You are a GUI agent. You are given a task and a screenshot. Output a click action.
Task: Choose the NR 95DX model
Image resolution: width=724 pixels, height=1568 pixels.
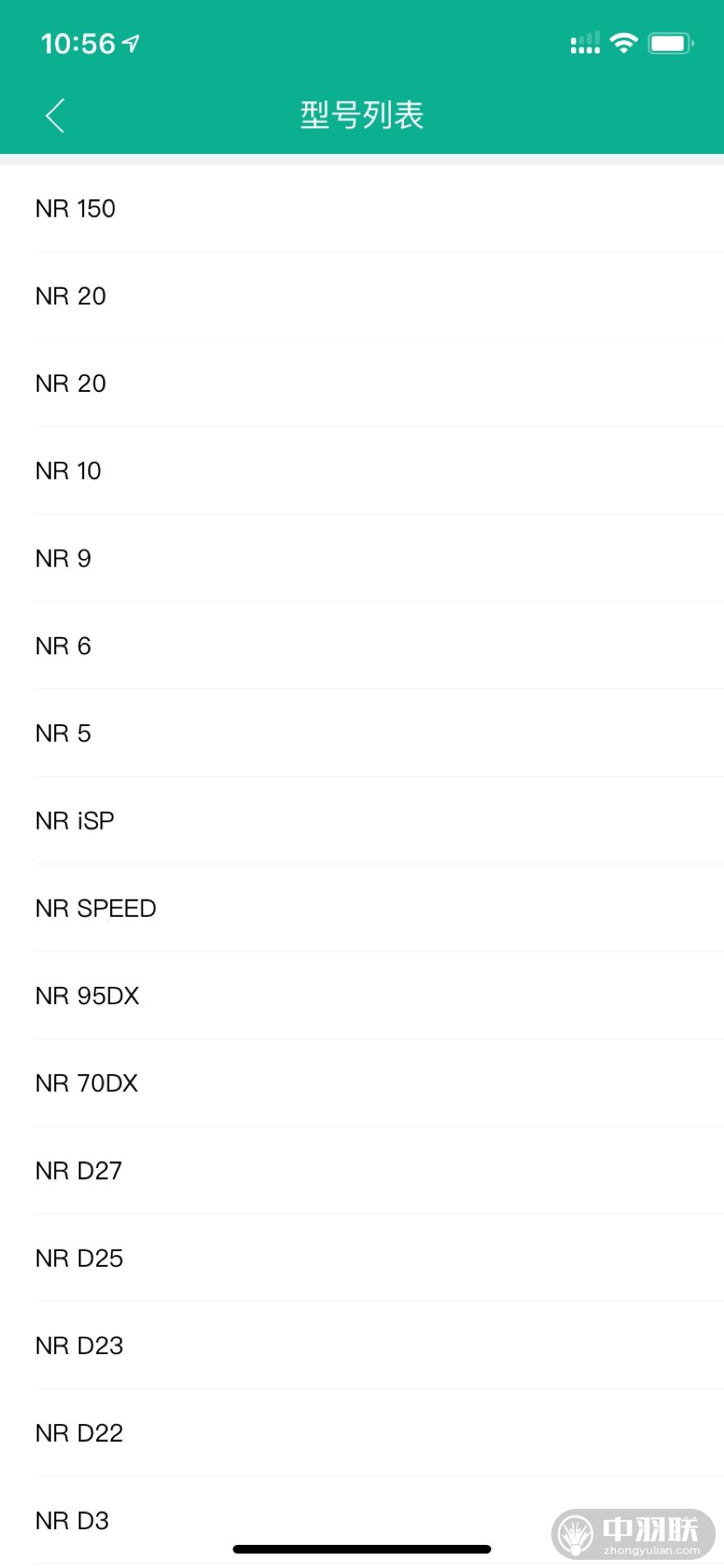coord(362,995)
